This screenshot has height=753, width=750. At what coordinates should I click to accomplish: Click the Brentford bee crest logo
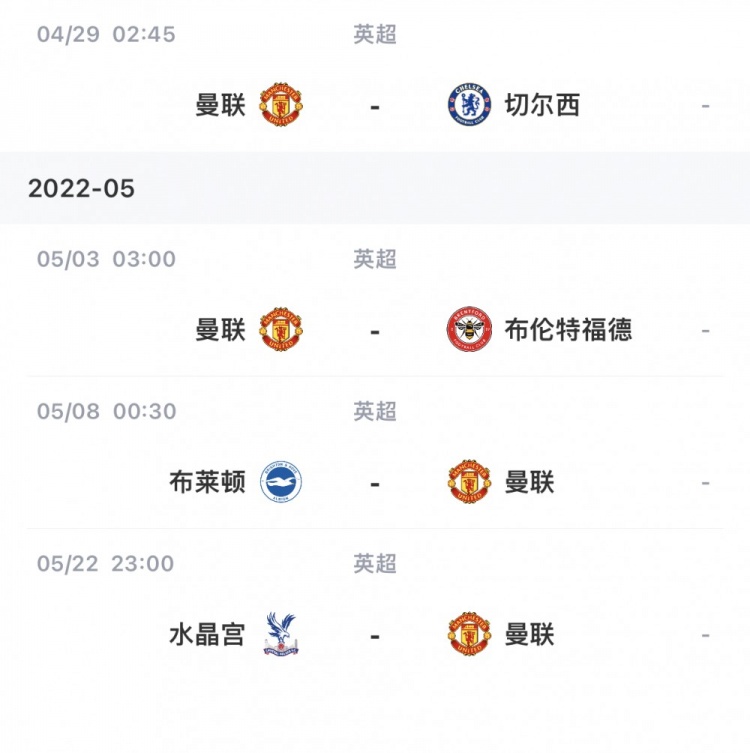coord(467,328)
